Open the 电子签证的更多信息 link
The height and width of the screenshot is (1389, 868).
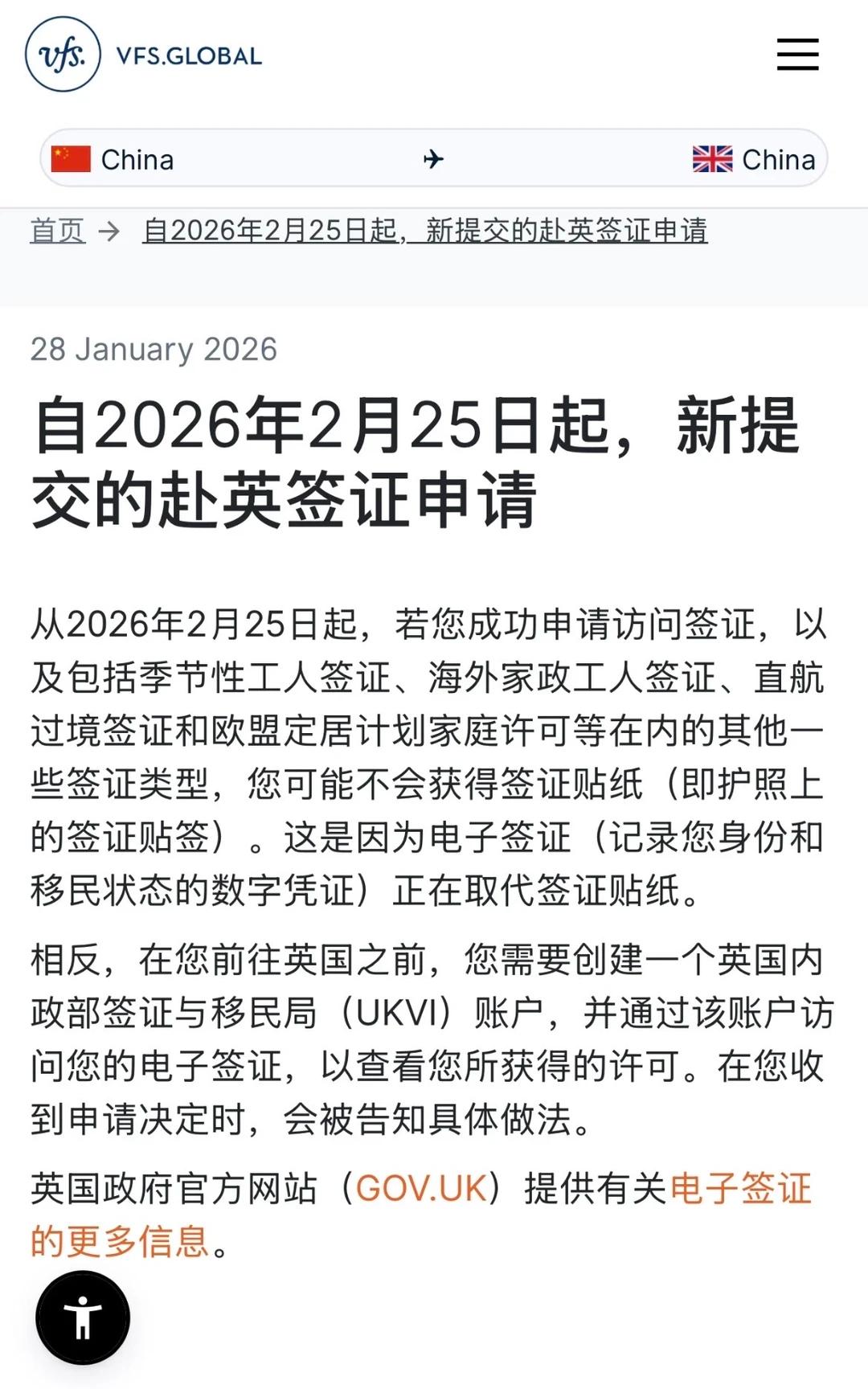739,1189
